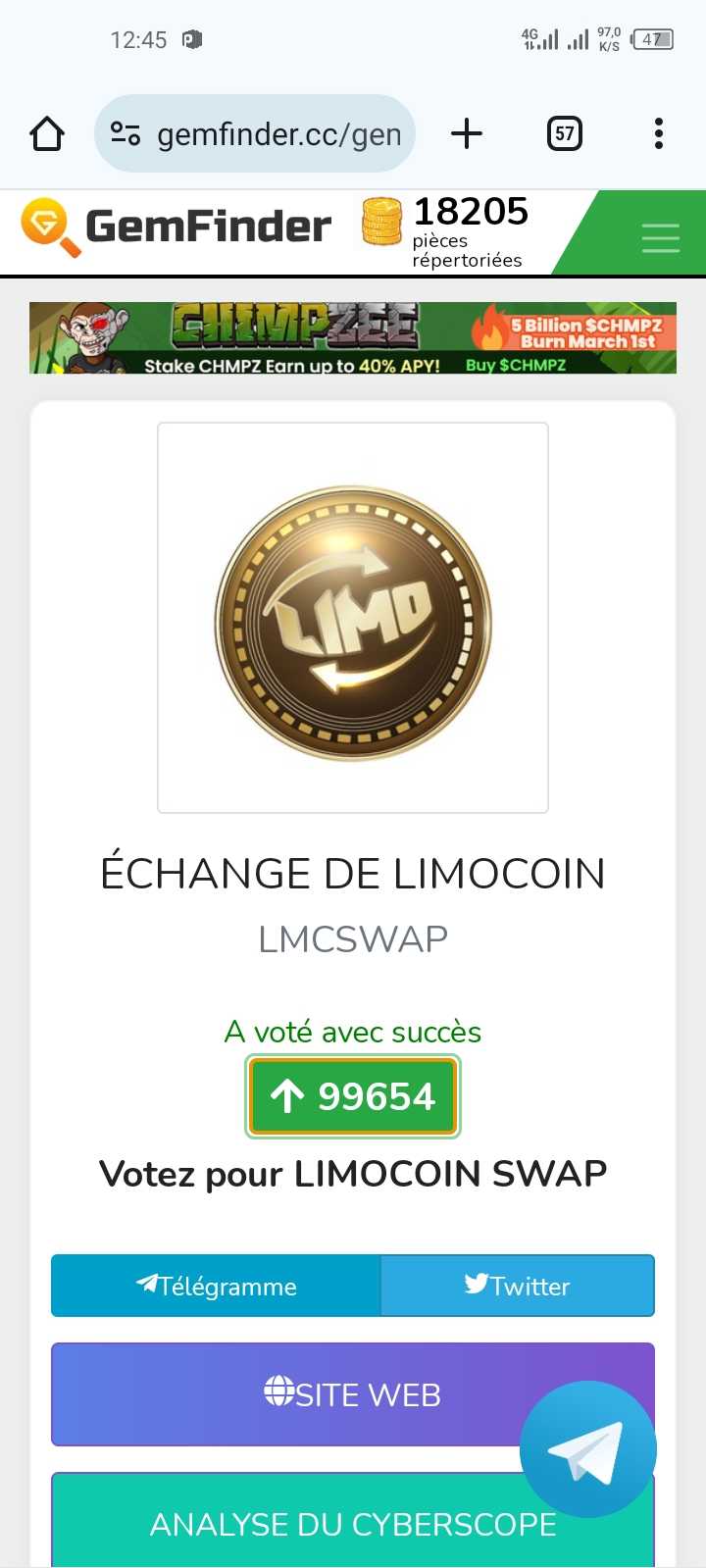
Task: Go to browser home page
Action: (47, 133)
